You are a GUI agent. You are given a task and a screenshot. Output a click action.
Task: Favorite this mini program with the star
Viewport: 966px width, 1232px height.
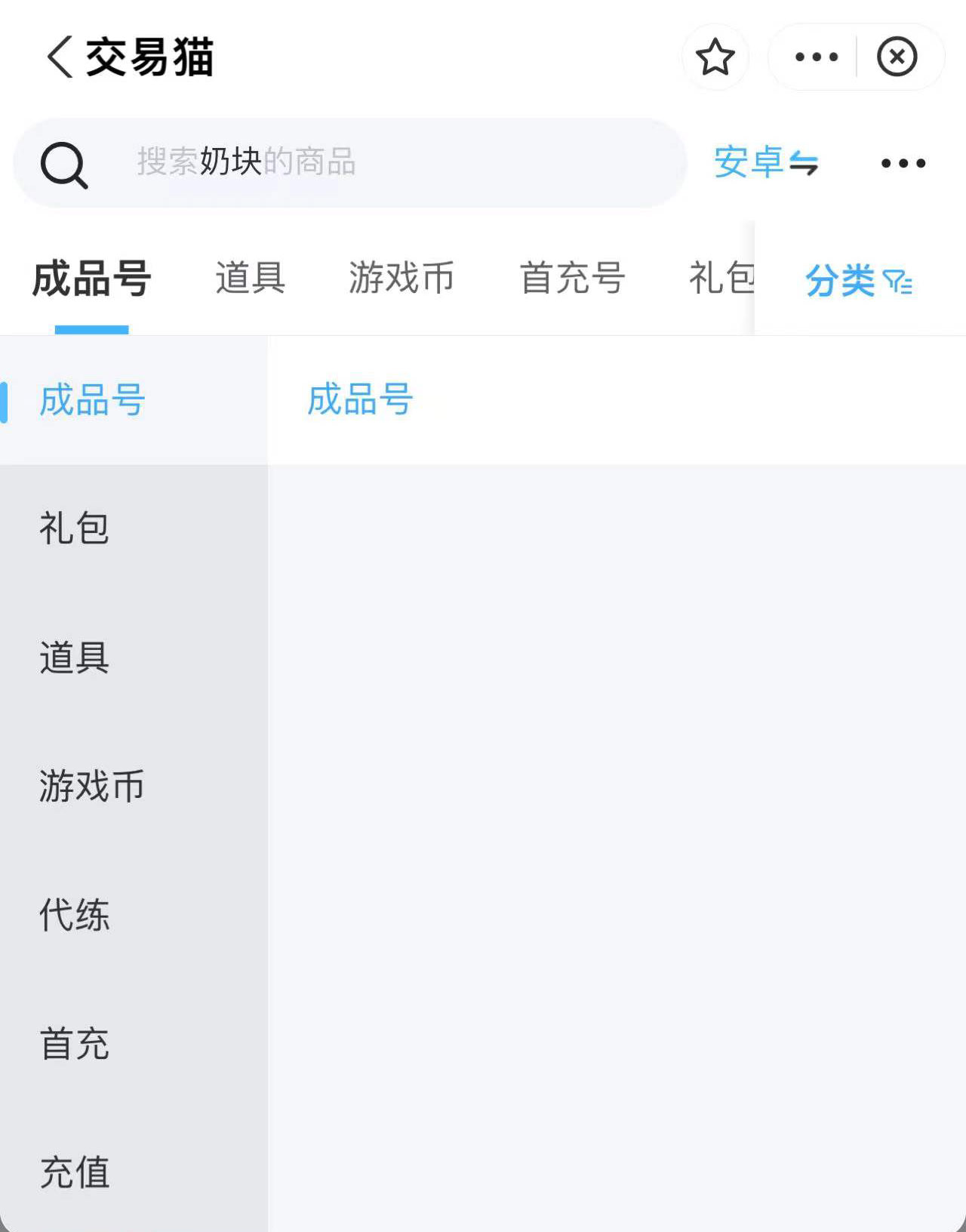(715, 57)
